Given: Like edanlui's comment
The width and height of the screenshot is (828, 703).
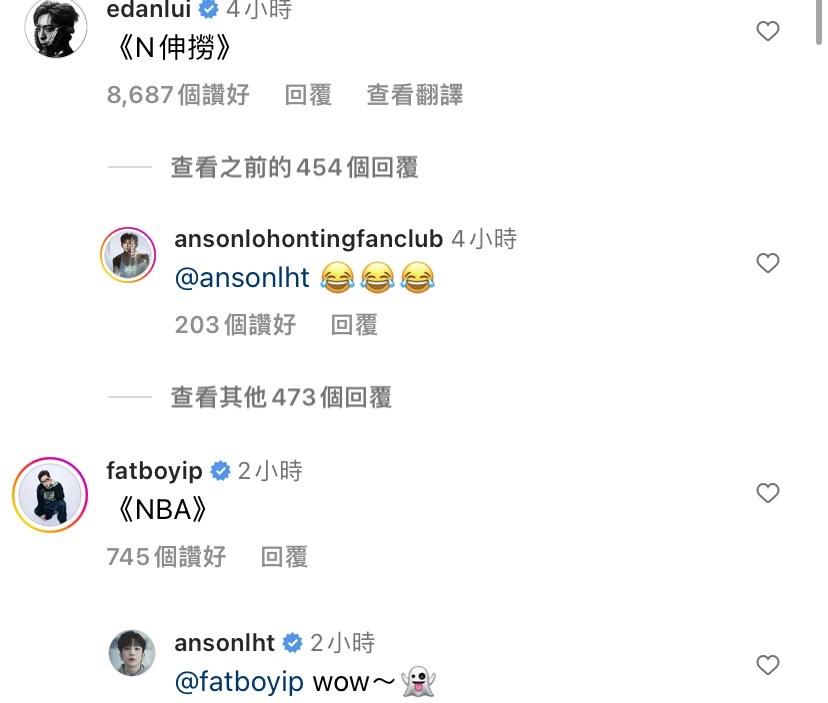Looking at the screenshot, I should click(767, 31).
